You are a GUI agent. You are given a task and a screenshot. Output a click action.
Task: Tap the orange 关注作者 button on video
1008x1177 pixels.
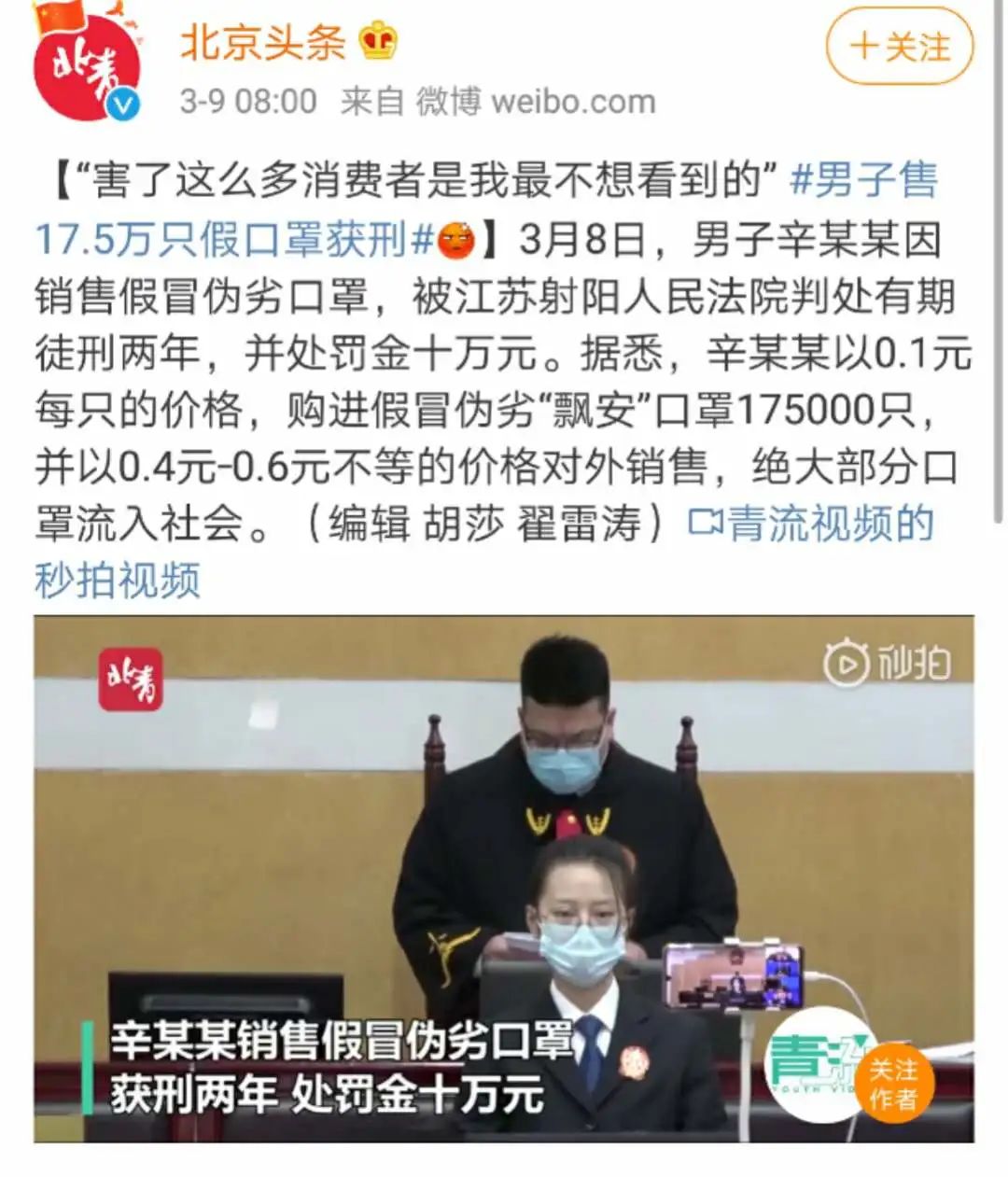(893, 1083)
